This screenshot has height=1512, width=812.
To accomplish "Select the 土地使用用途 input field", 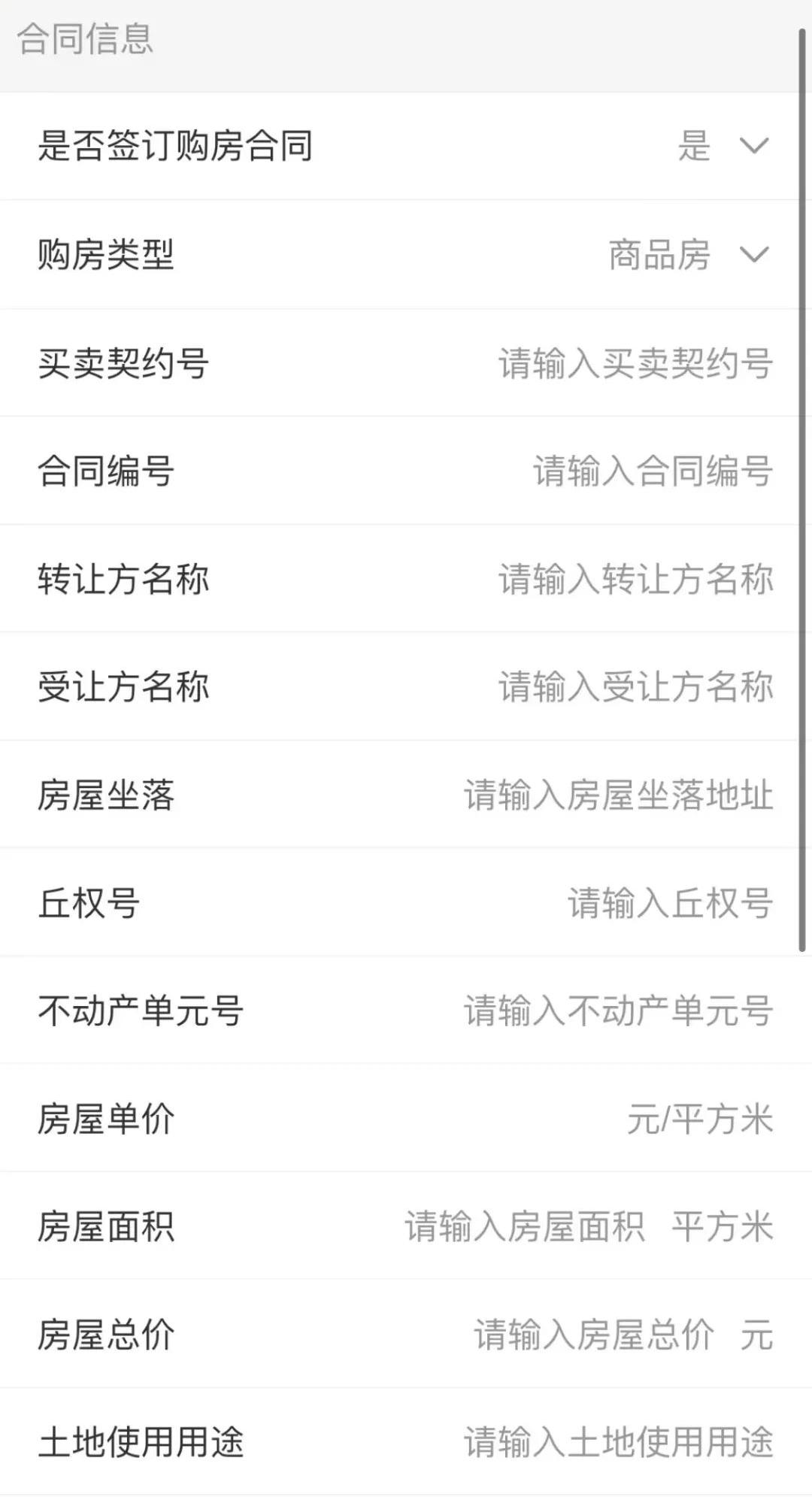I will pos(618,1442).
